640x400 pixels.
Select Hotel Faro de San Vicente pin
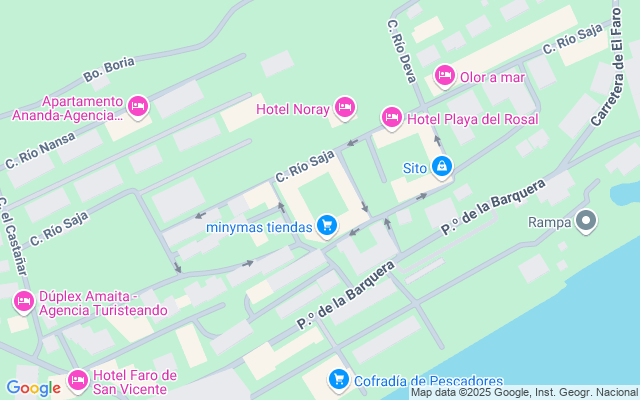tap(78, 380)
